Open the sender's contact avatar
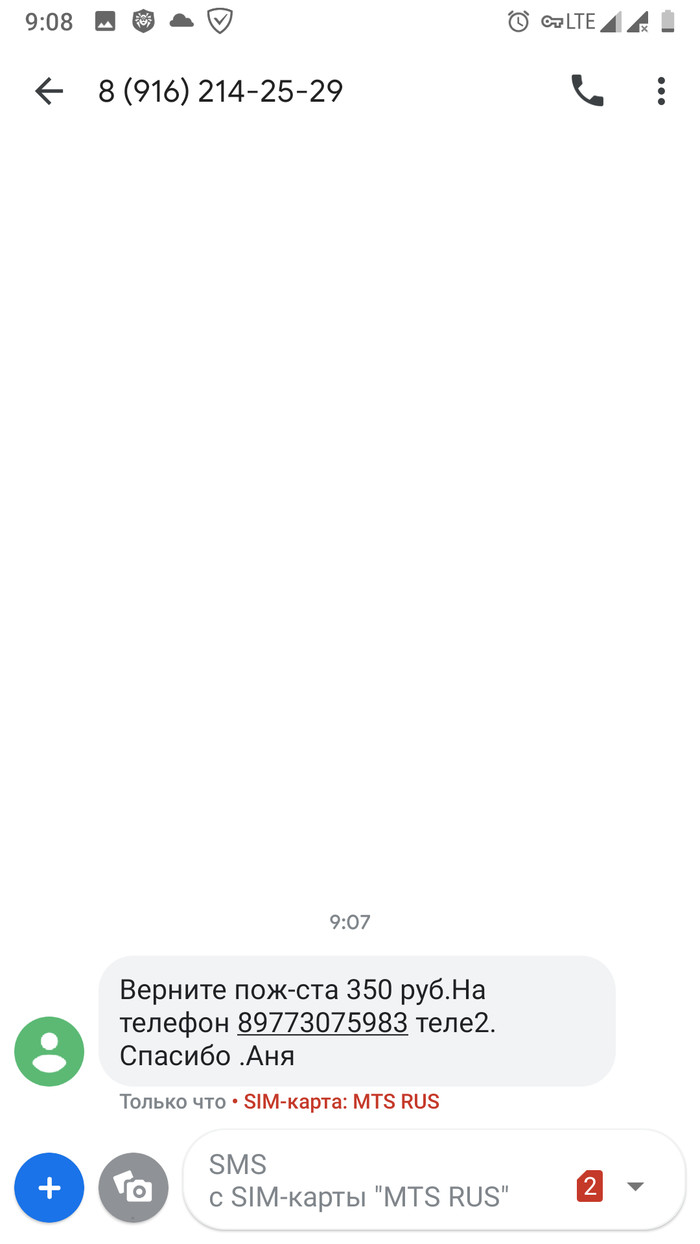Viewport: 700px width, 1244px height. click(x=49, y=1051)
